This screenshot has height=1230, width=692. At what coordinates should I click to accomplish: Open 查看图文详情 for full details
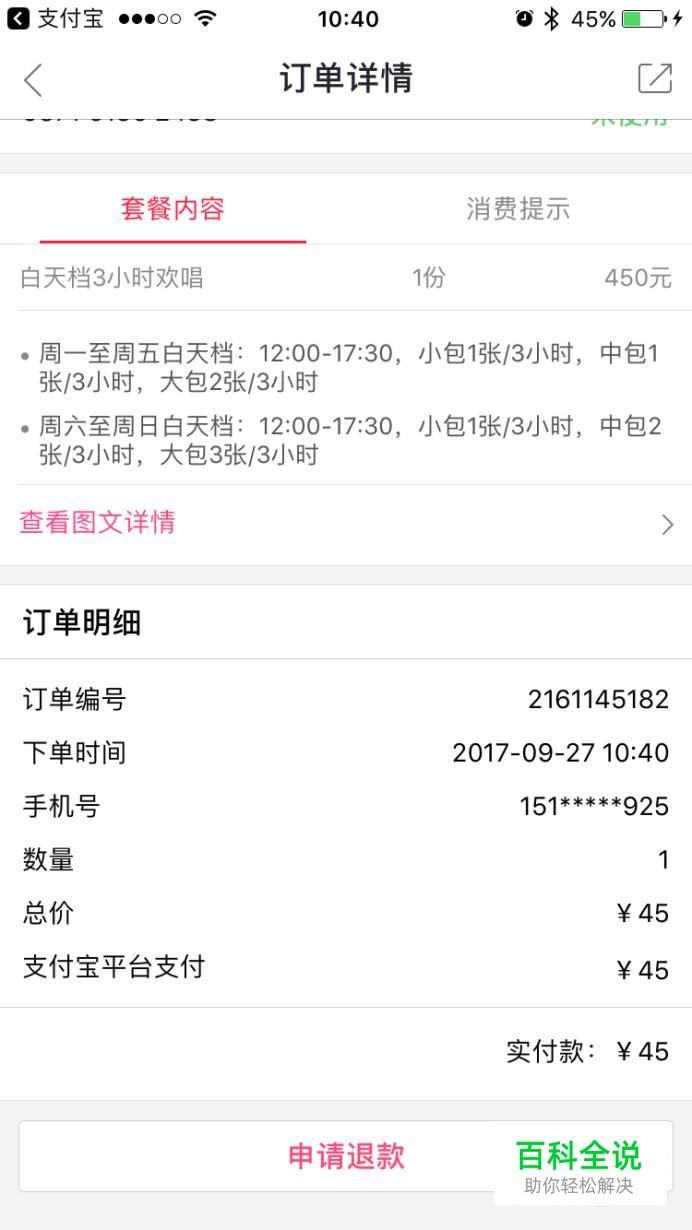346,523
